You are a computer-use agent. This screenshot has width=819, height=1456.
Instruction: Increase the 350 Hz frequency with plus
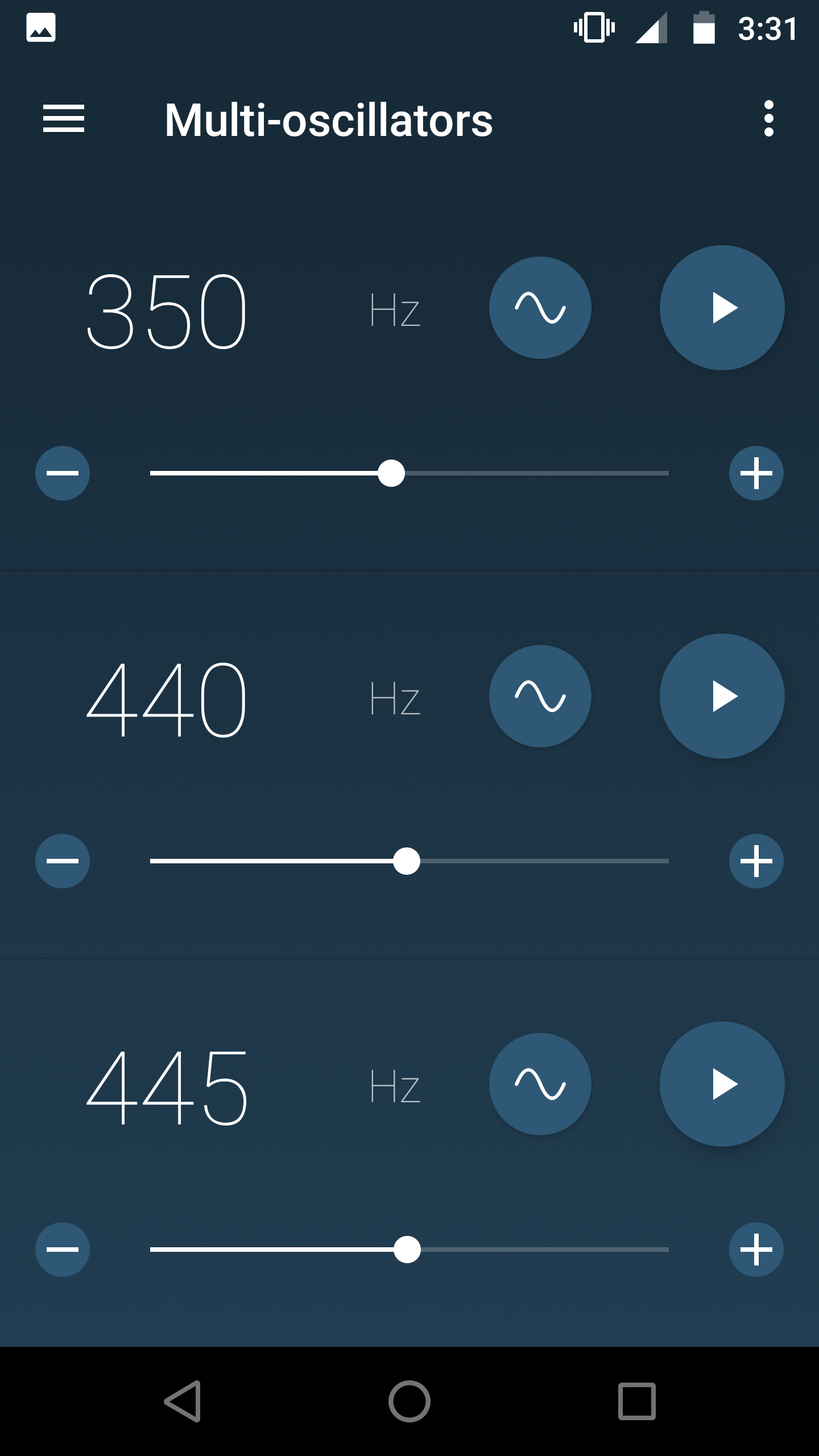[756, 473]
